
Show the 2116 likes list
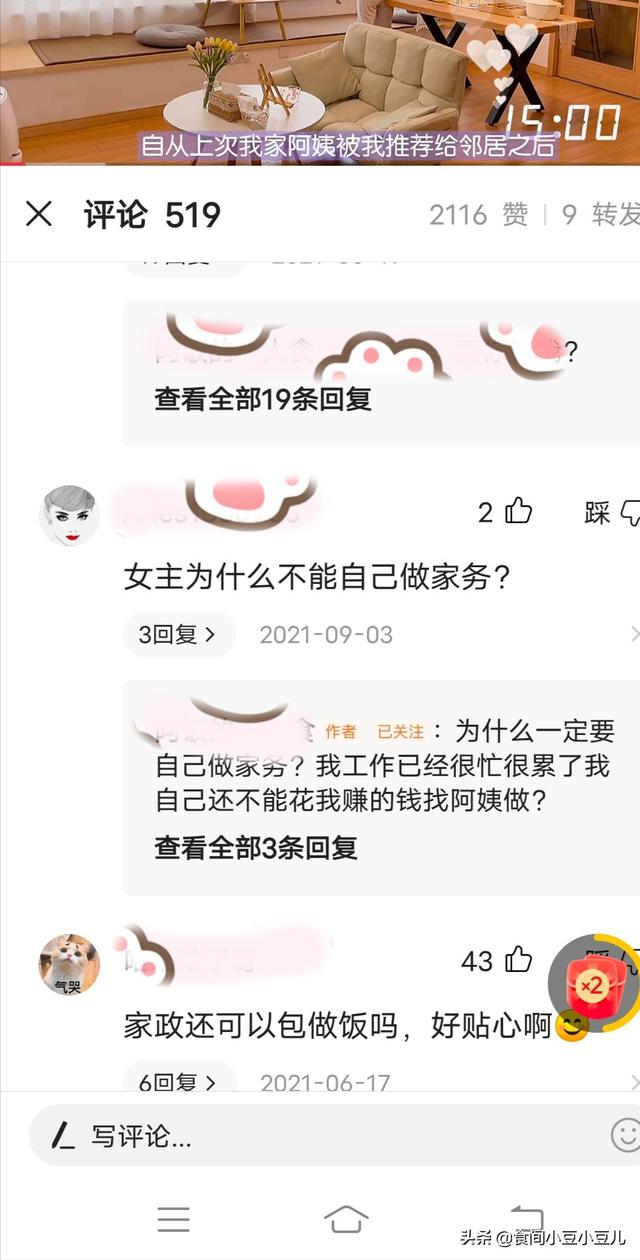pyautogui.click(x=478, y=214)
